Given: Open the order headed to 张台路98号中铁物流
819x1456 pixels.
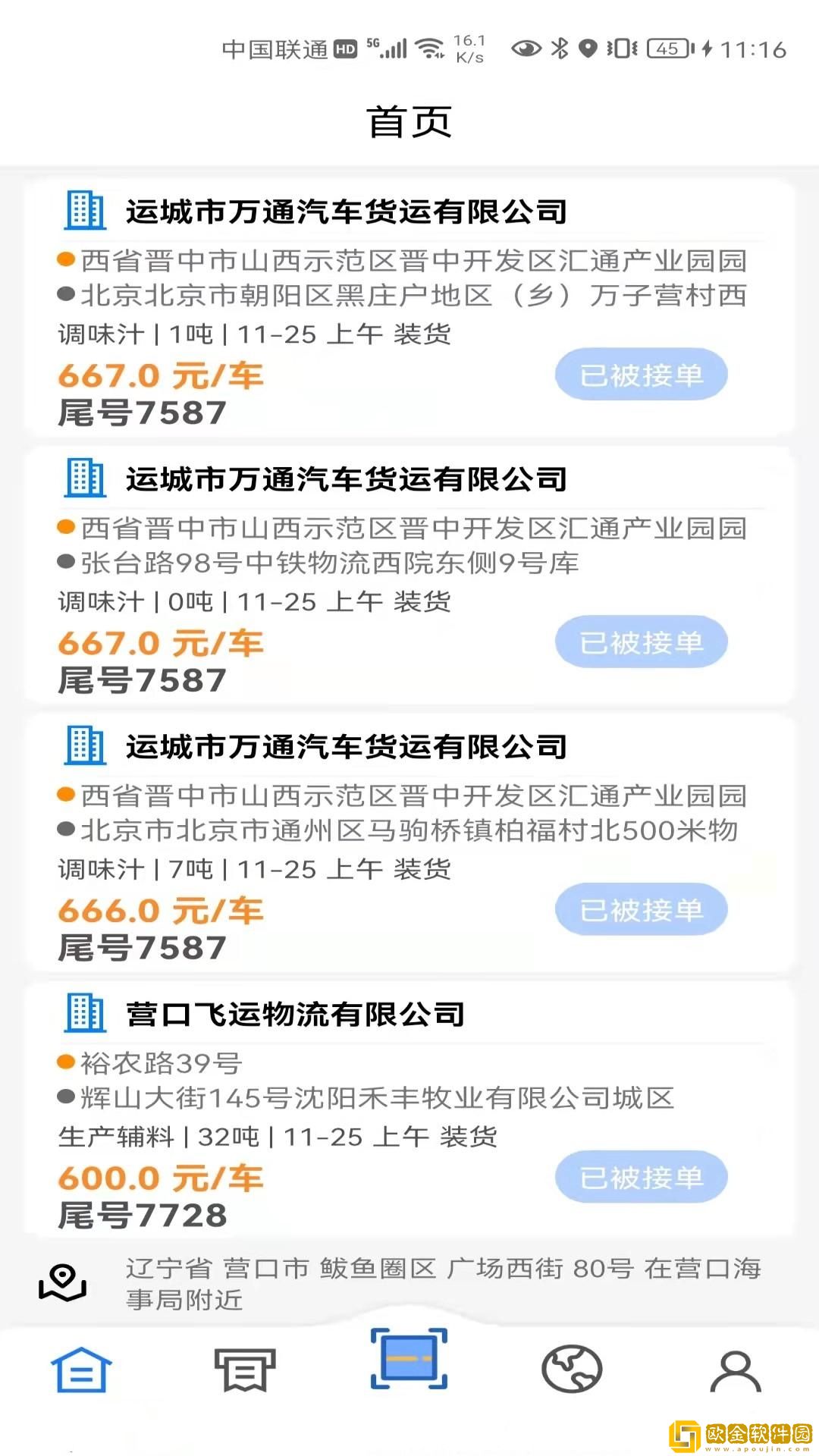Looking at the screenshot, I should point(409,563).
